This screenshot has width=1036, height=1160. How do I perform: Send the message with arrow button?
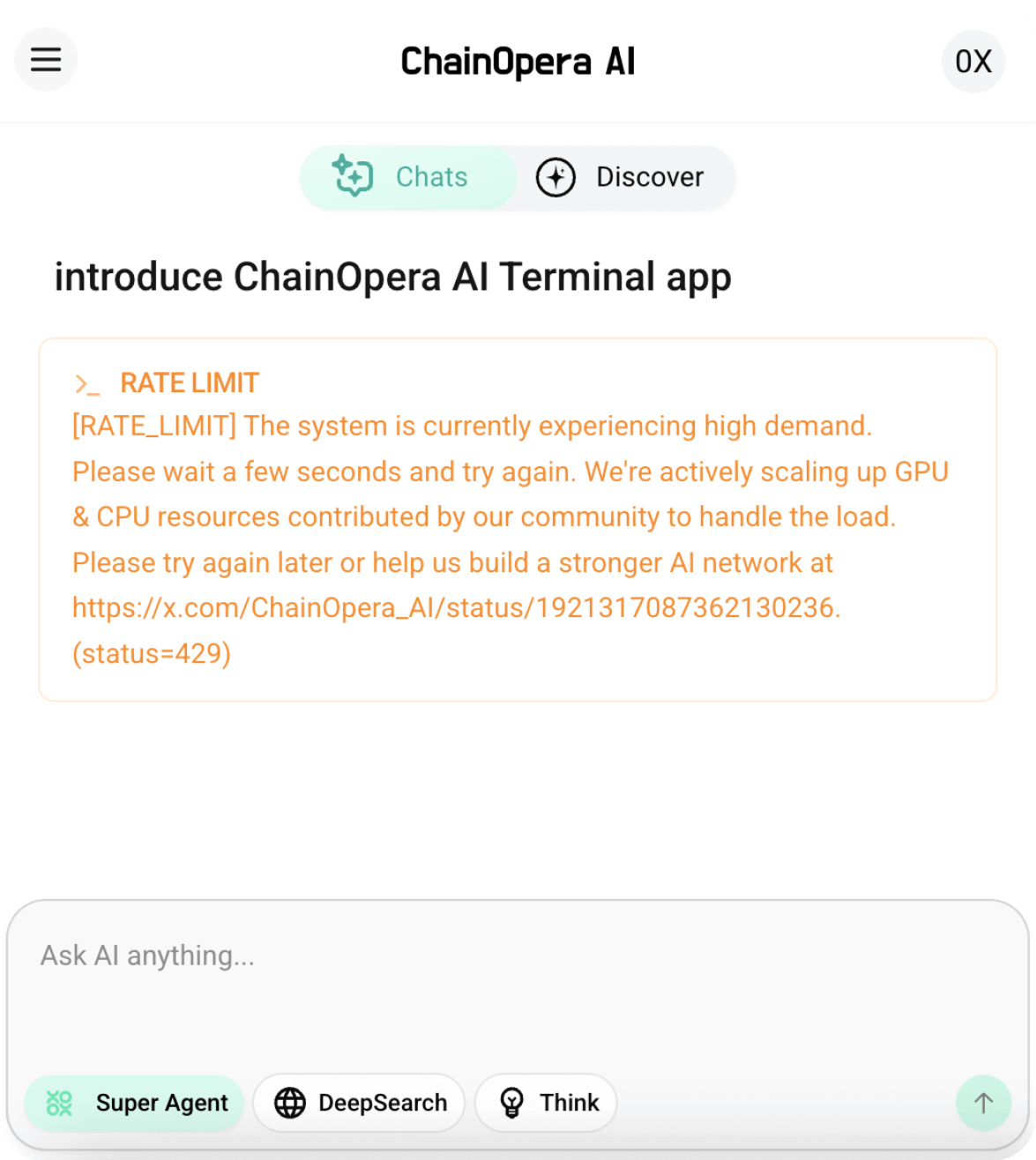[x=983, y=1103]
